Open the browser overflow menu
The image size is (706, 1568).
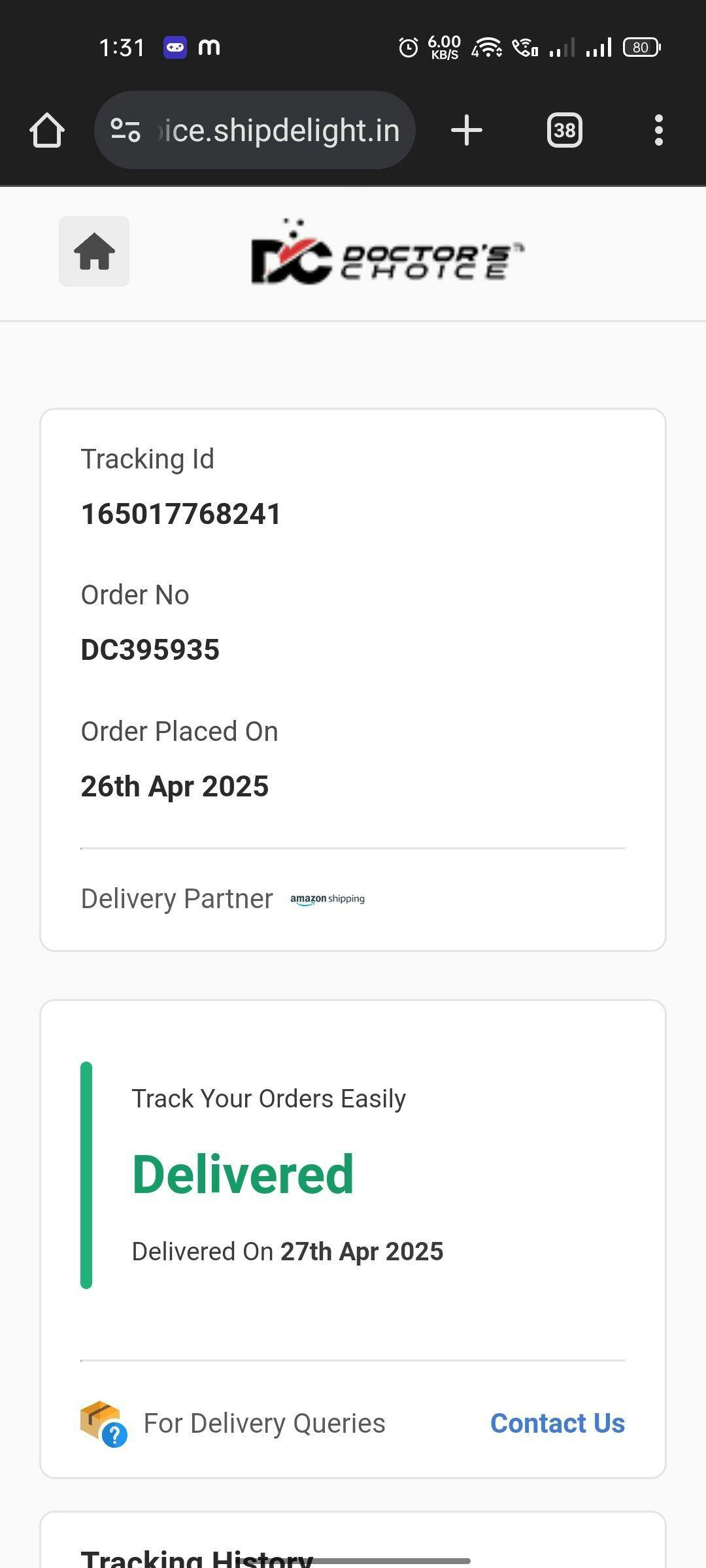[658, 130]
